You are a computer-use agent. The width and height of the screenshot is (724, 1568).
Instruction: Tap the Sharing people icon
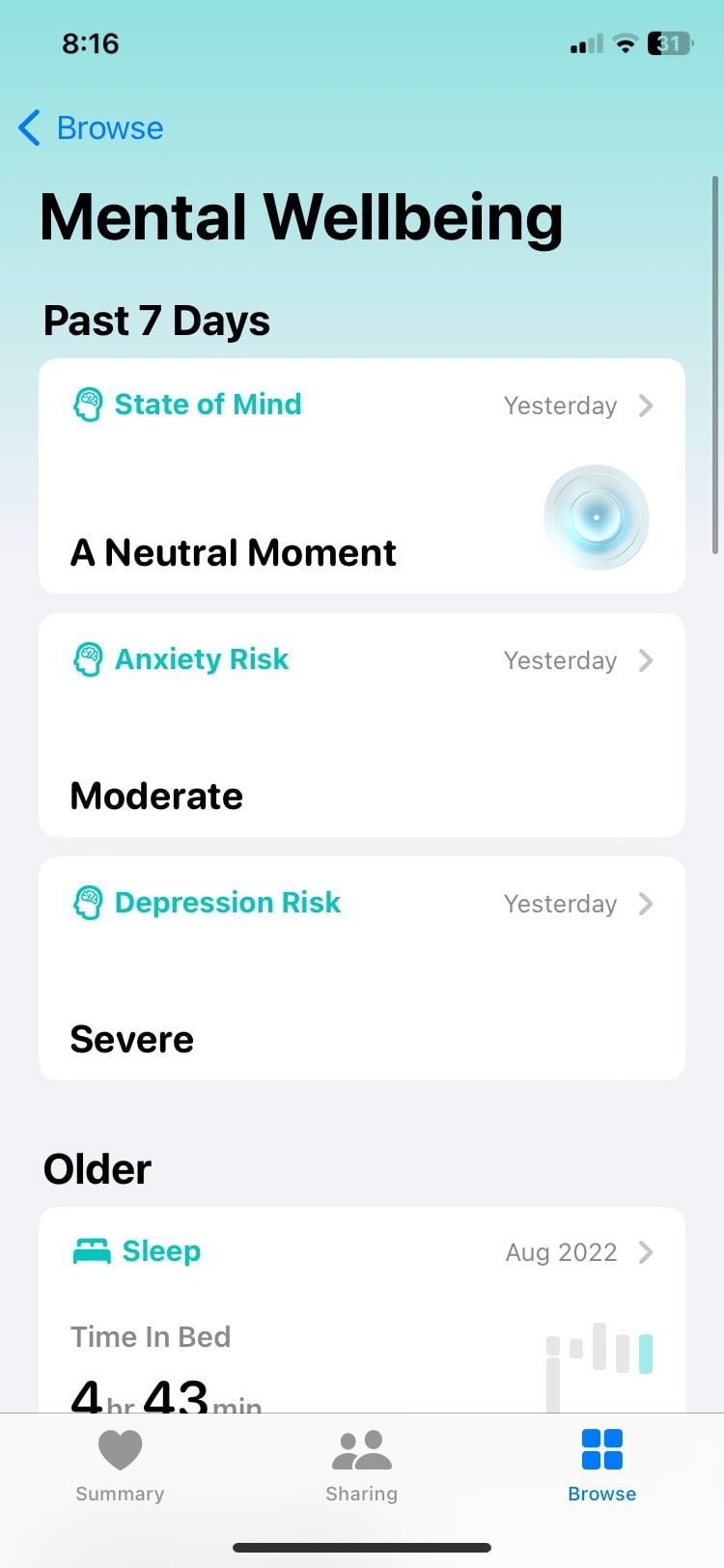pos(361,1448)
